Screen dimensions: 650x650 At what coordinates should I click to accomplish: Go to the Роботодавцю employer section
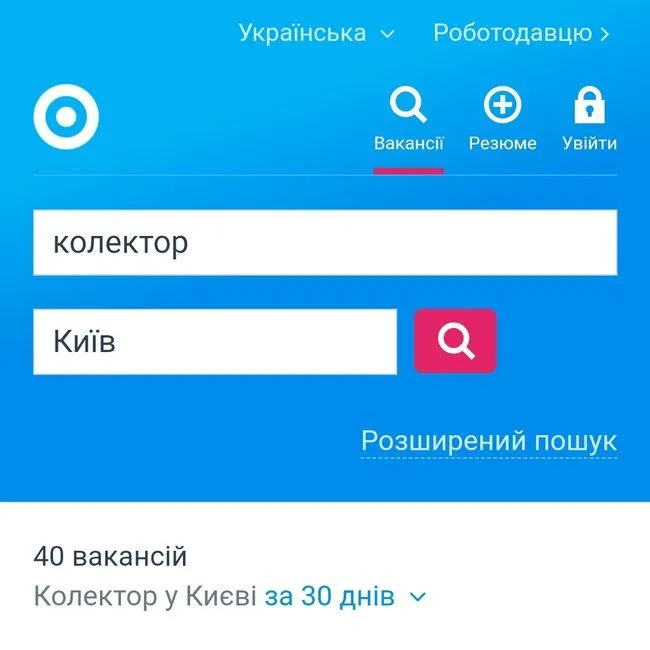tap(521, 33)
